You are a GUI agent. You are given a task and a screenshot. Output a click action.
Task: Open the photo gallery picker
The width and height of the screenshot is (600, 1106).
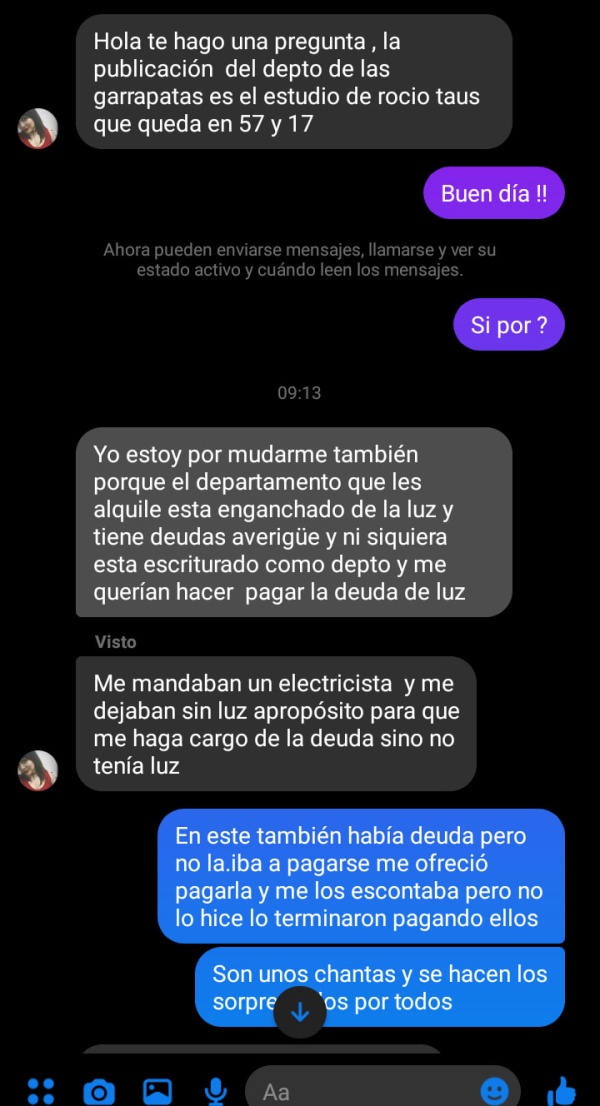coord(157,1090)
